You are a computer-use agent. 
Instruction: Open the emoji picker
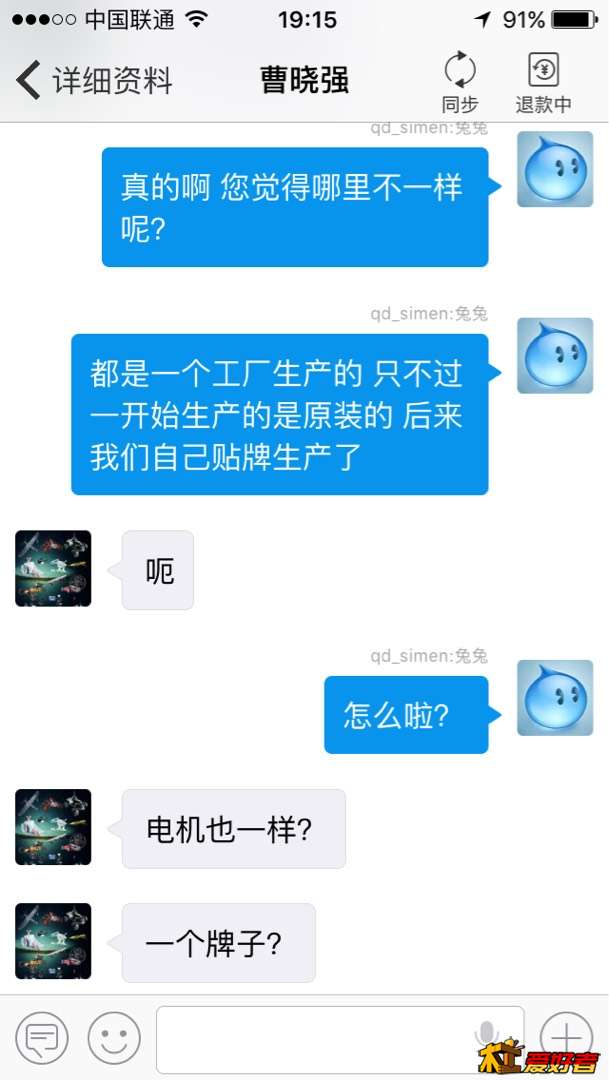tap(114, 1039)
